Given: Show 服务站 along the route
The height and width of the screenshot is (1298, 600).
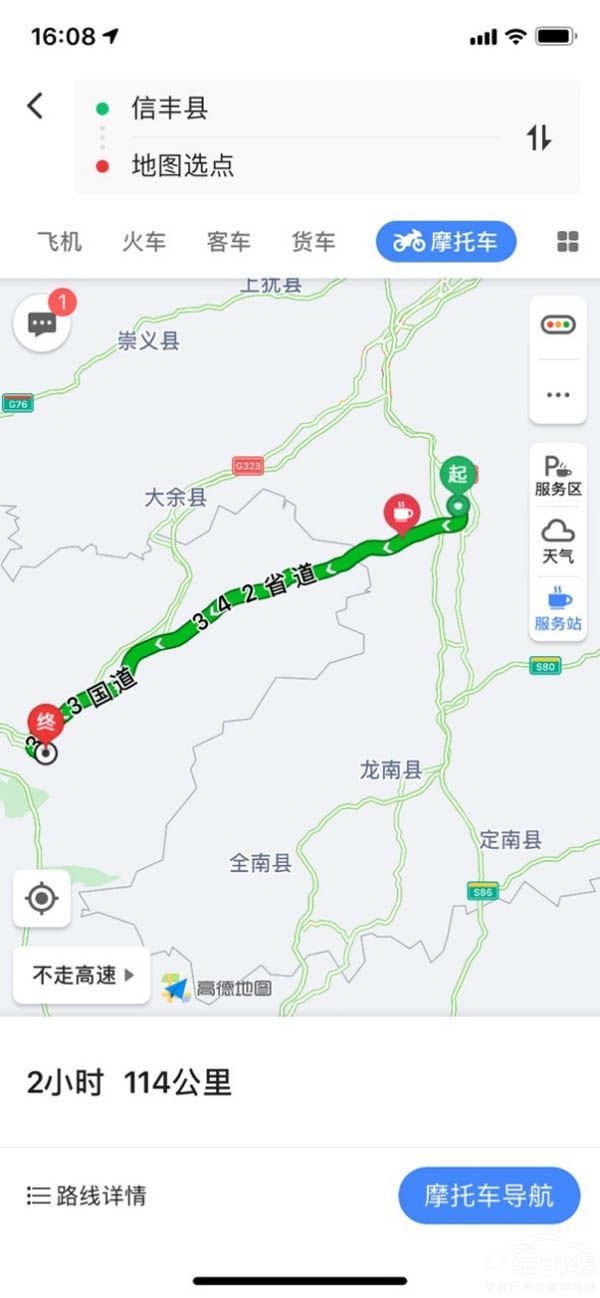Looking at the screenshot, I should [x=558, y=609].
